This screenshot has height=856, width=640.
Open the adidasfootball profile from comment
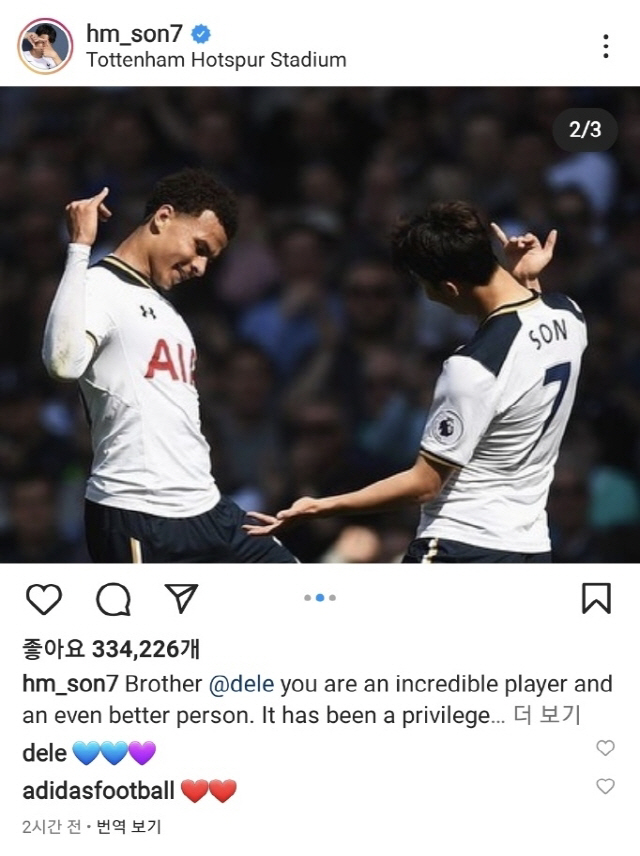[98, 791]
